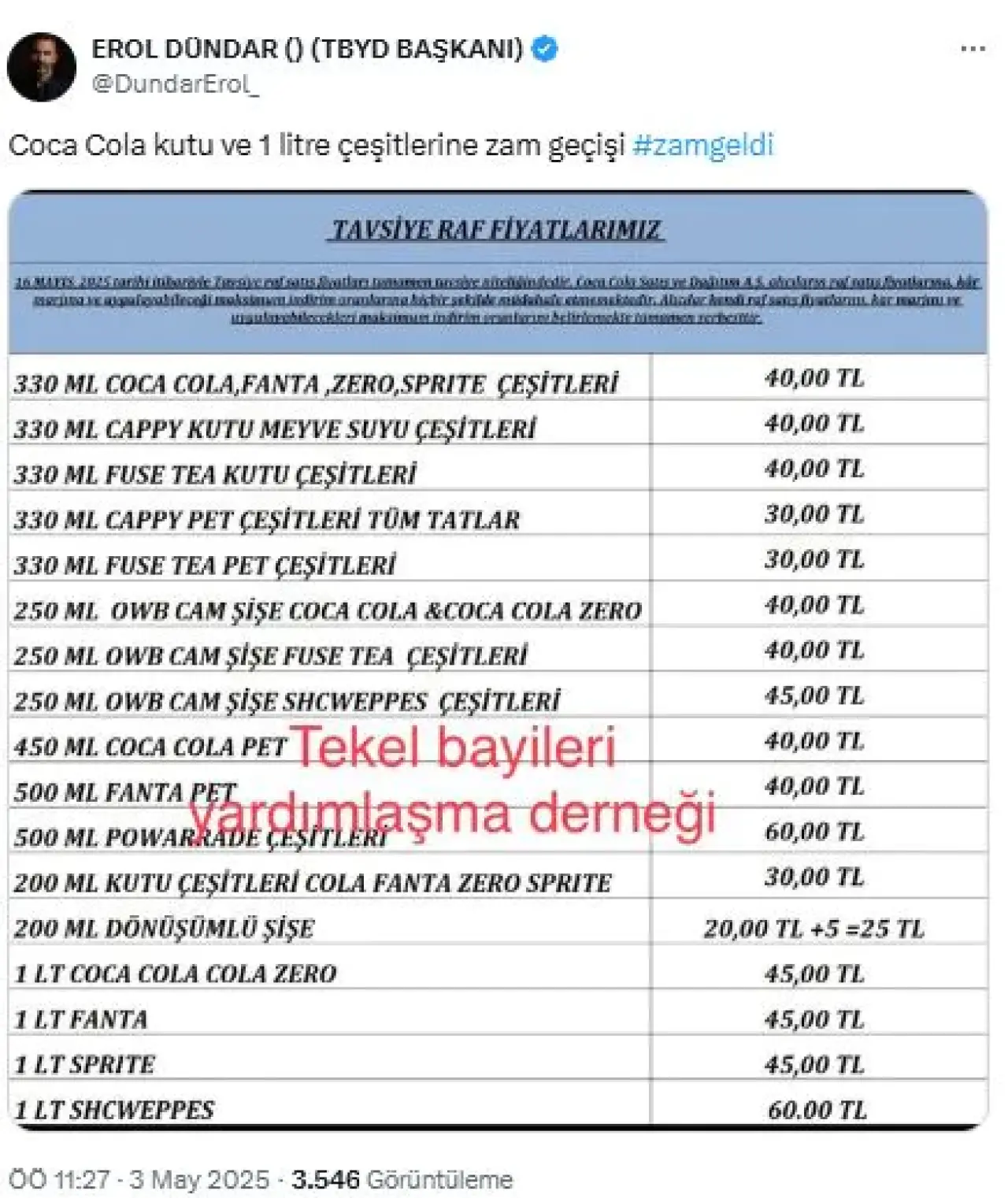Open Erol Dündar's profile picture

42,67
